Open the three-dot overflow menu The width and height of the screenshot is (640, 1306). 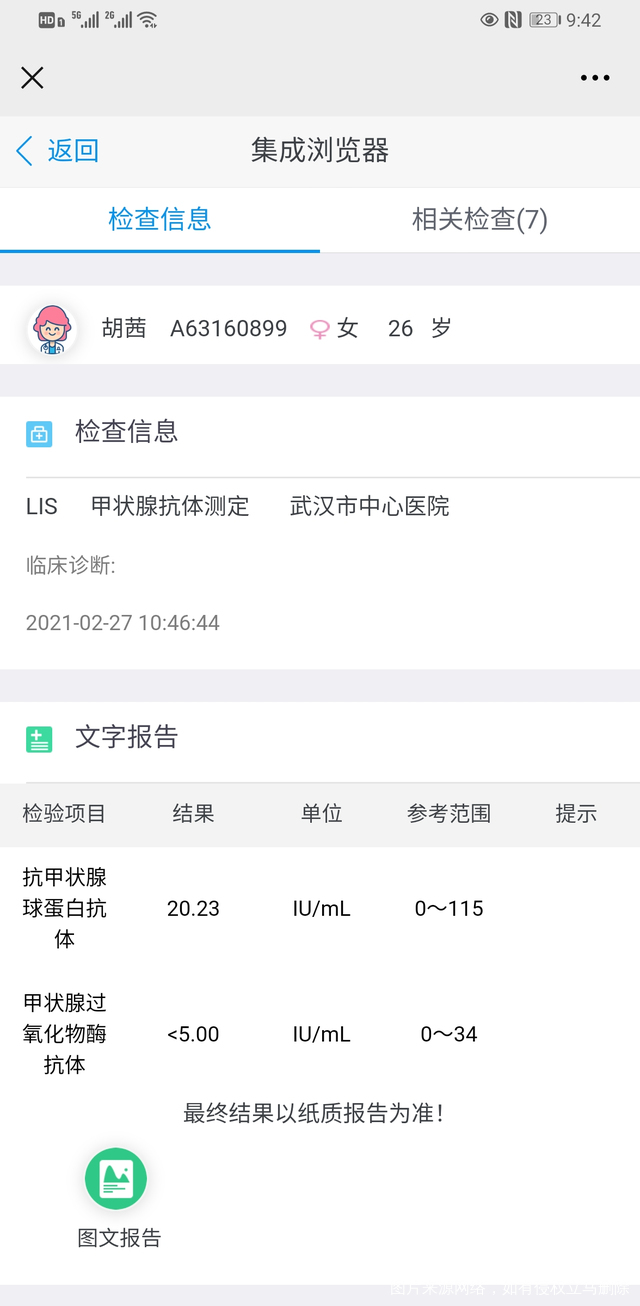click(595, 78)
